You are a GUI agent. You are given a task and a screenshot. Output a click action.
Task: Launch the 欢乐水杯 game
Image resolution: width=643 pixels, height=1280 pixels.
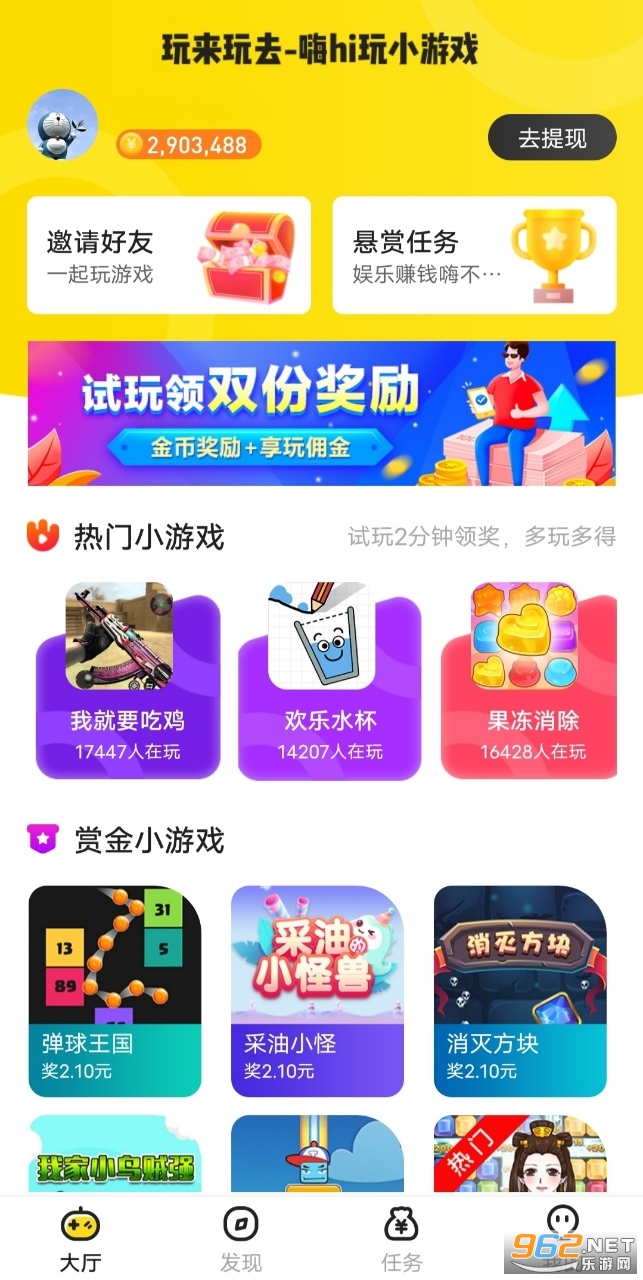[x=330, y=680]
